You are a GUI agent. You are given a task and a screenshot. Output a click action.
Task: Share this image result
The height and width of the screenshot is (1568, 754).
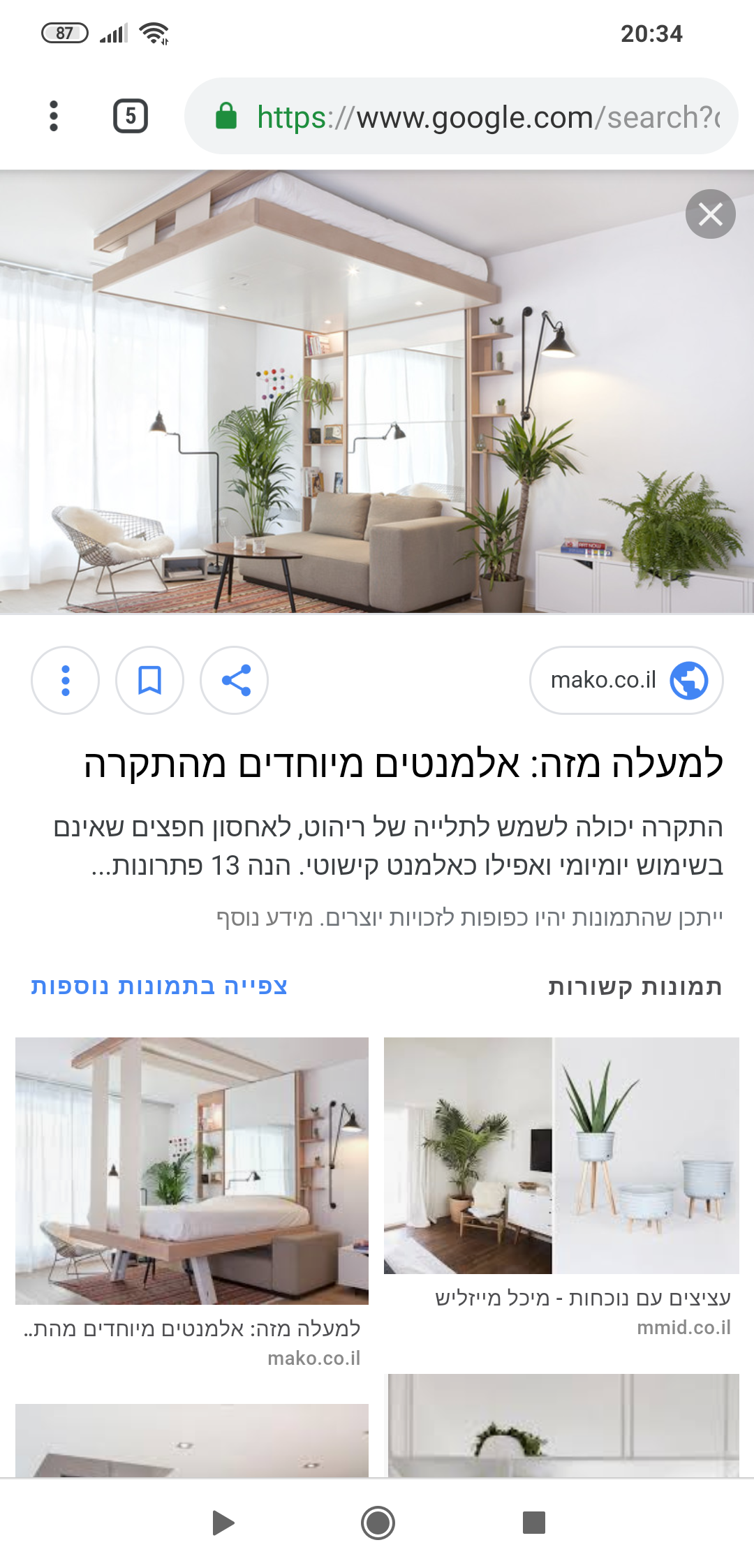(x=235, y=680)
